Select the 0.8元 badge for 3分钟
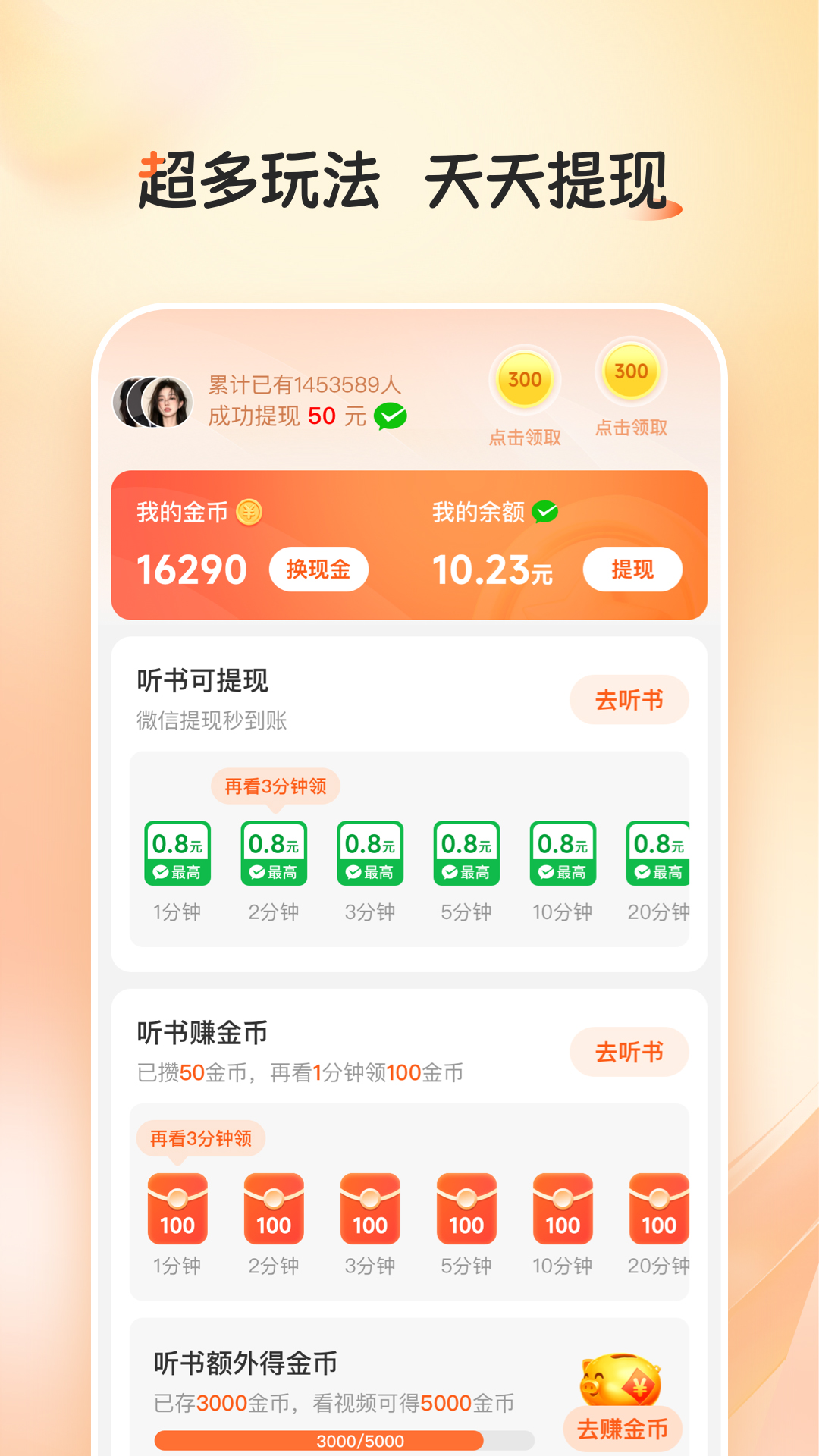 point(369,853)
